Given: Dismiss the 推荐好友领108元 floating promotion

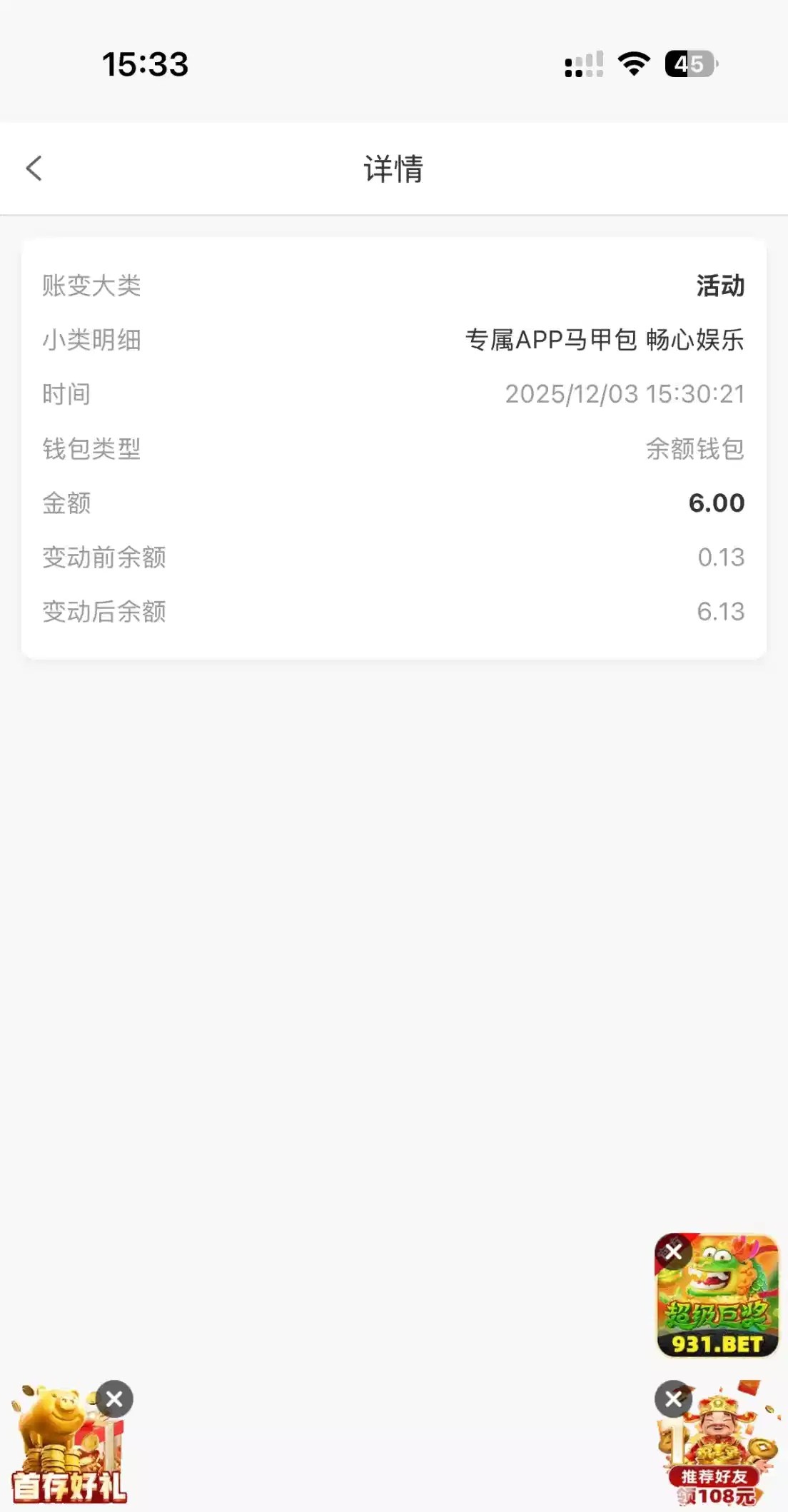Looking at the screenshot, I should click(673, 1399).
